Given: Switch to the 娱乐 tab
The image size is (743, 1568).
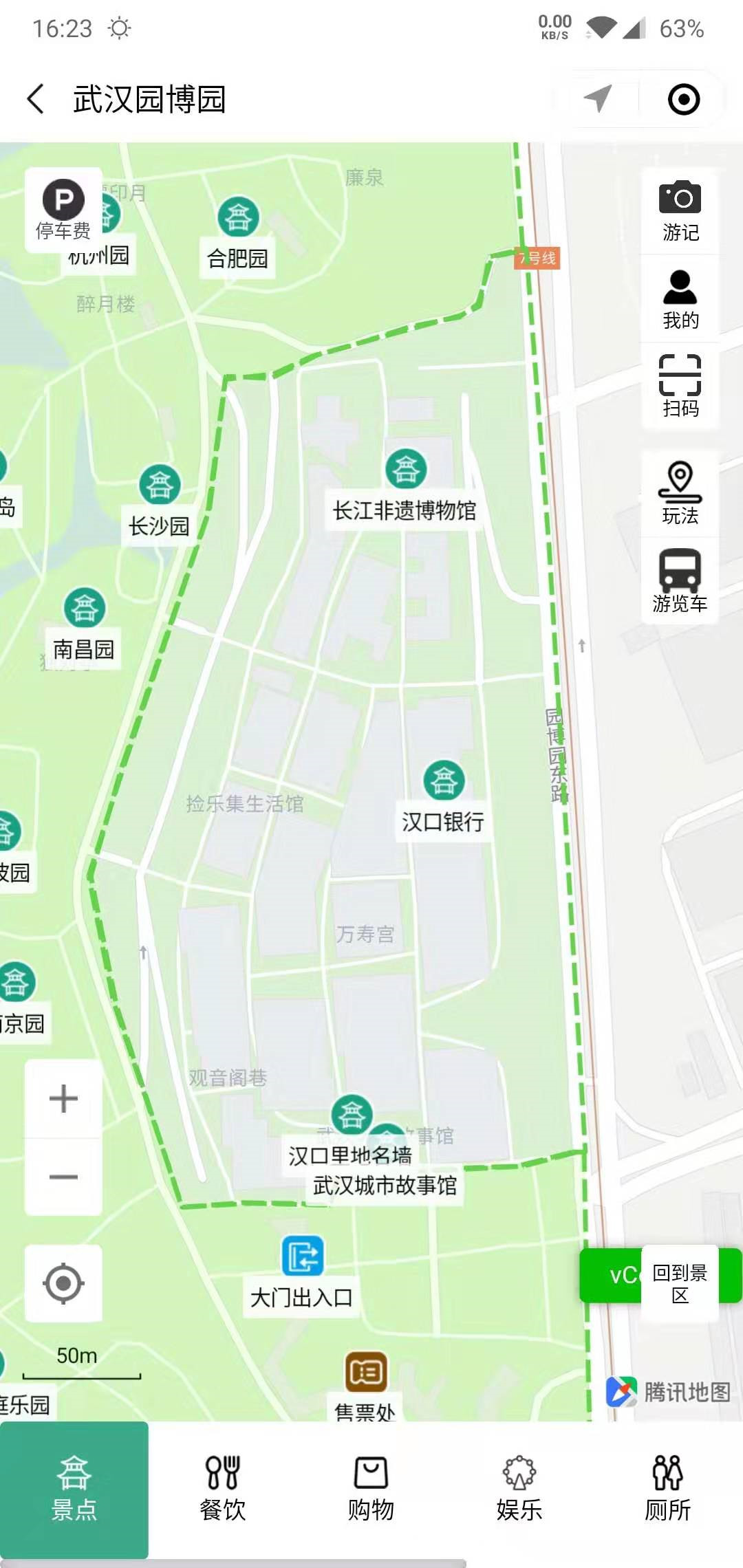Looking at the screenshot, I should pyautogui.click(x=519, y=1489).
